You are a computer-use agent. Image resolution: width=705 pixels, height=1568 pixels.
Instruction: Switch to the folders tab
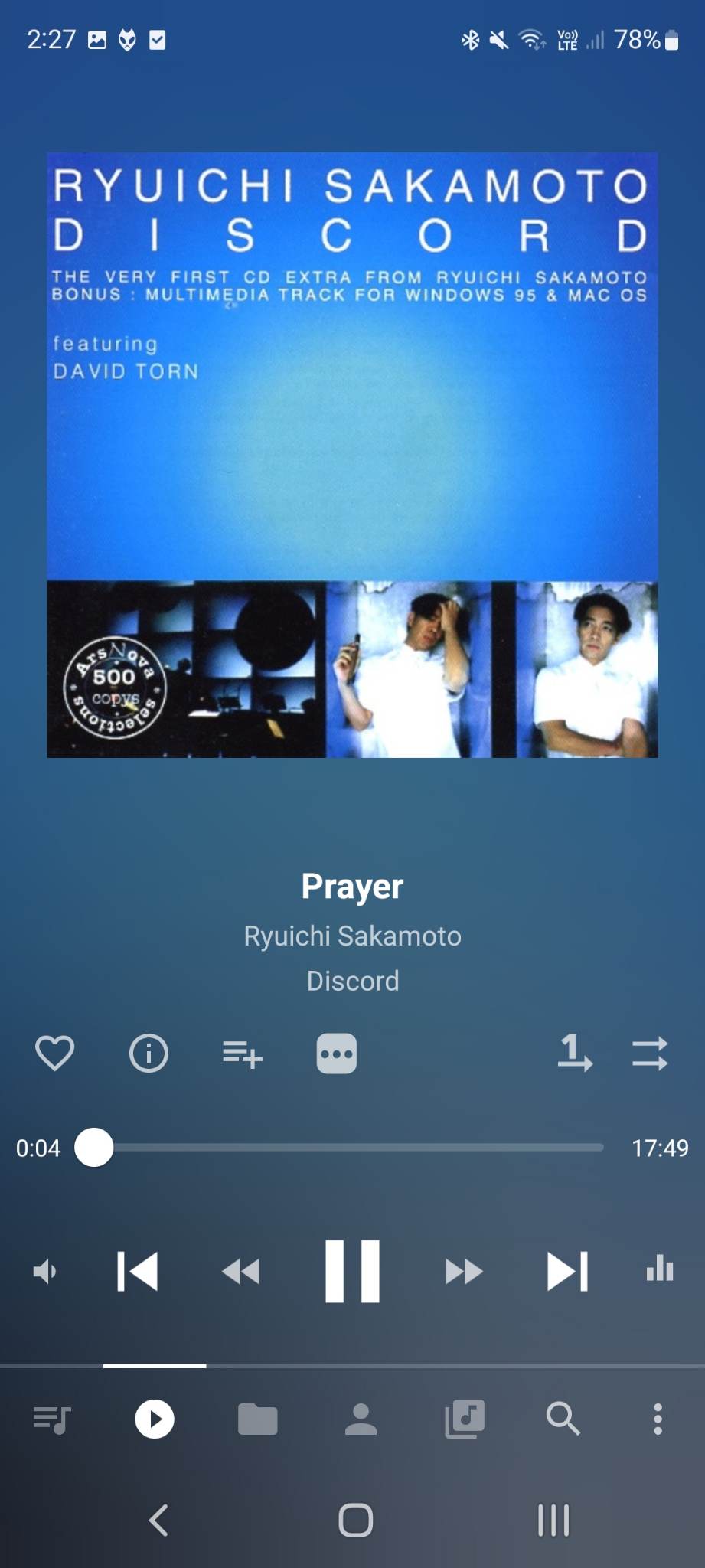click(x=258, y=1419)
